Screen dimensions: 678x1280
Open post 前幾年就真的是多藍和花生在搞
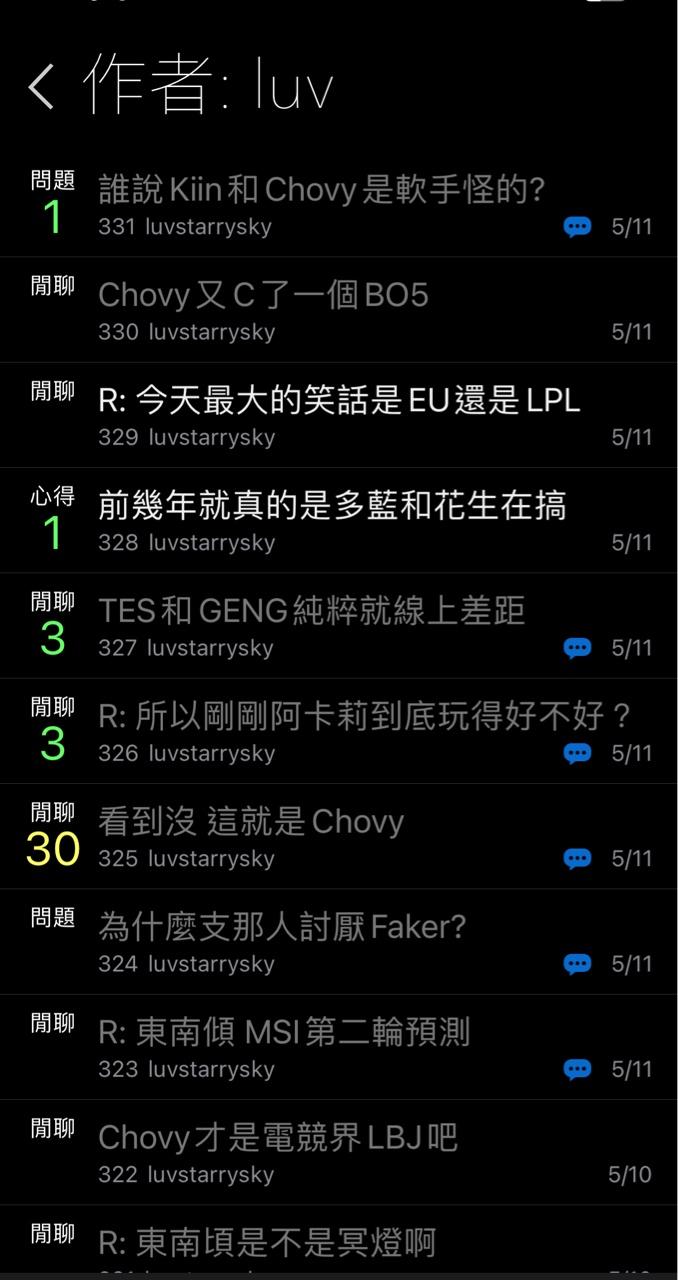pos(332,506)
